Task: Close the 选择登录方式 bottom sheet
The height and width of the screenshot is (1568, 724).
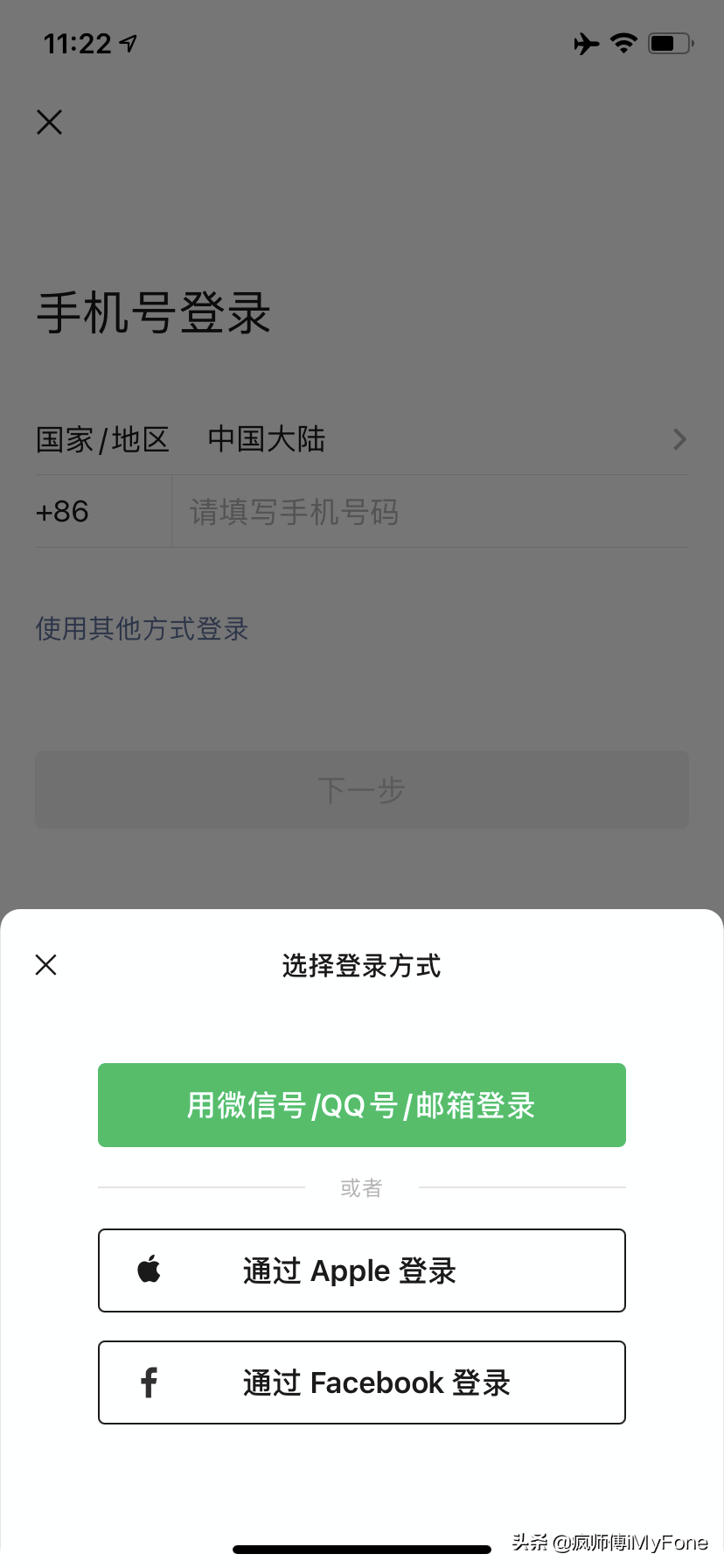Action: pos(45,964)
